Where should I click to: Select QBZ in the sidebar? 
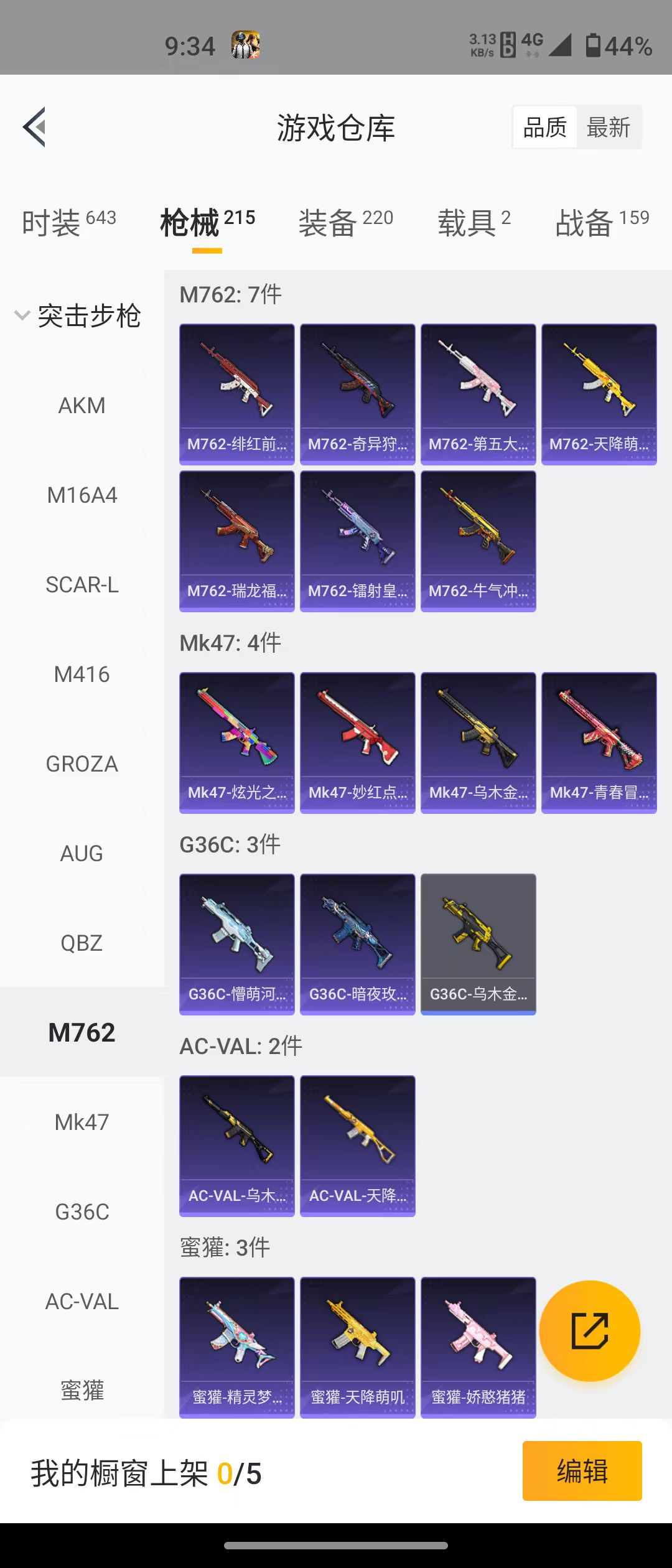[x=82, y=943]
